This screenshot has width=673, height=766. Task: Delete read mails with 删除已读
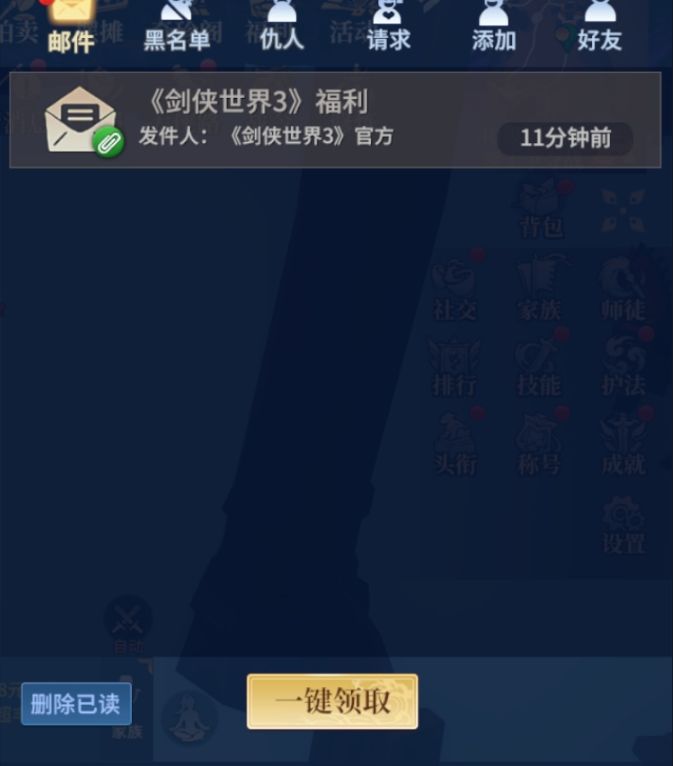(76, 704)
